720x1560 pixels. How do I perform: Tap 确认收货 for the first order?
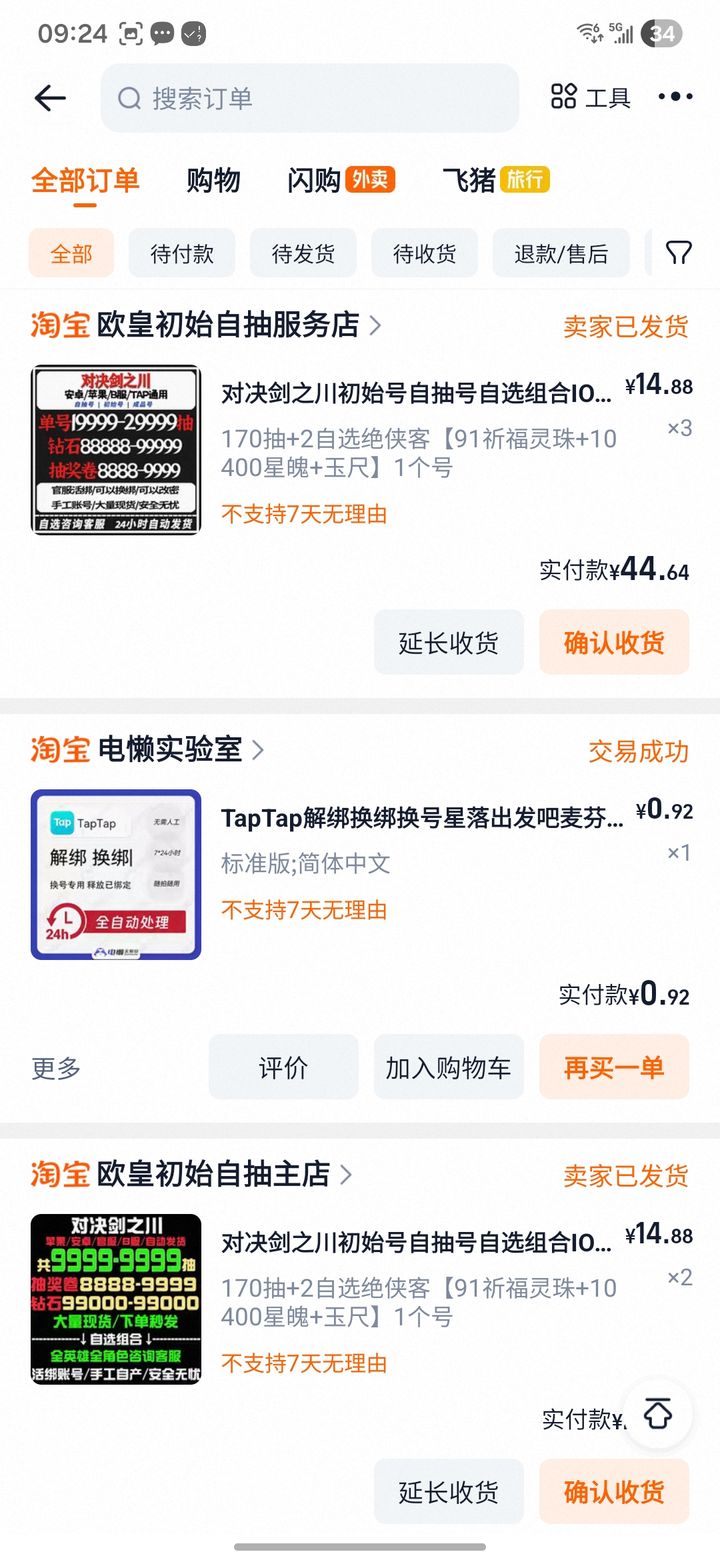(x=614, y=642)
